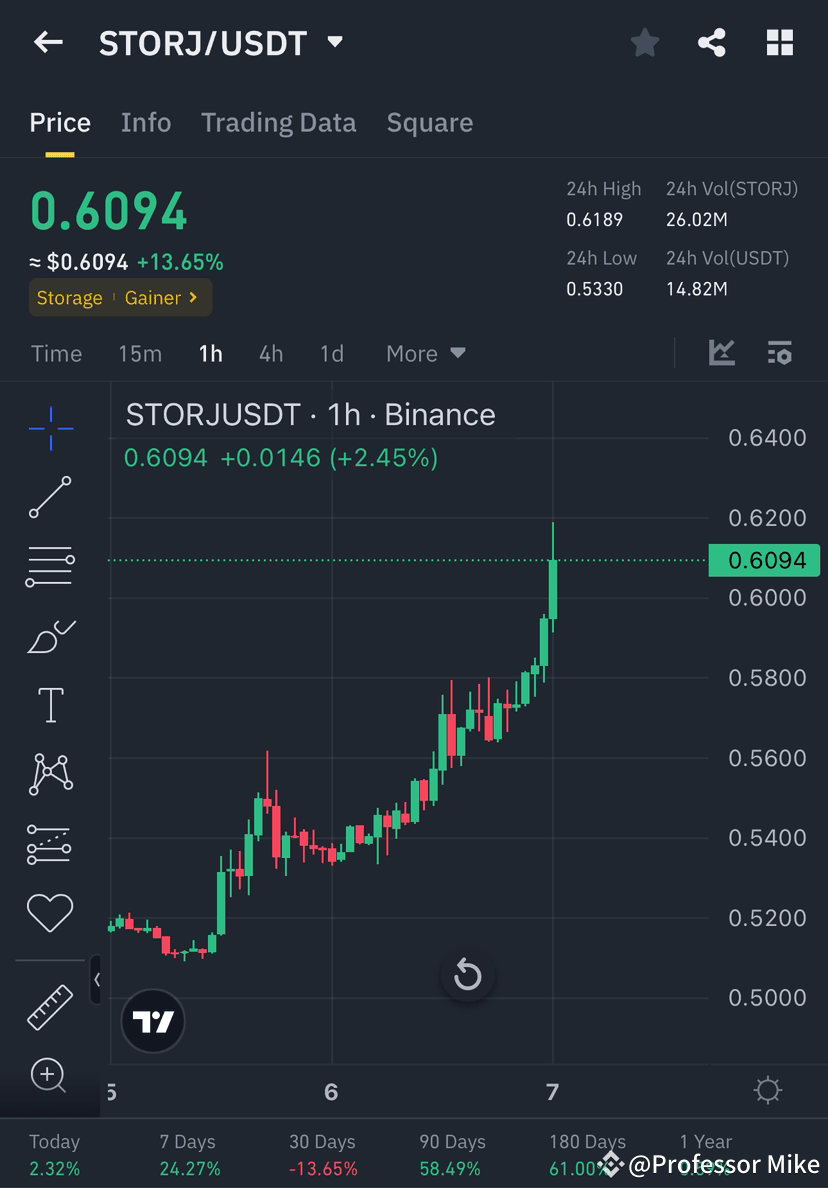Use the magnifier zoom tool

[50, 1077]
